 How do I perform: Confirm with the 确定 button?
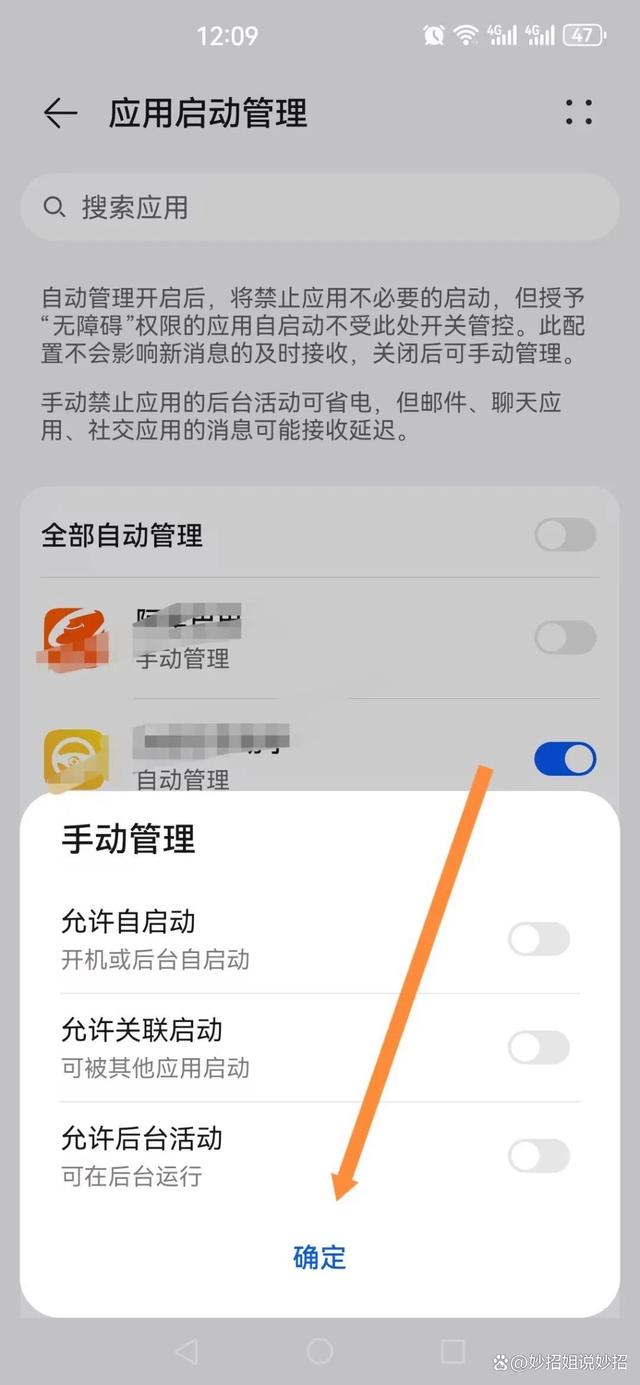pyautogui.click(x=319, y=1257)
